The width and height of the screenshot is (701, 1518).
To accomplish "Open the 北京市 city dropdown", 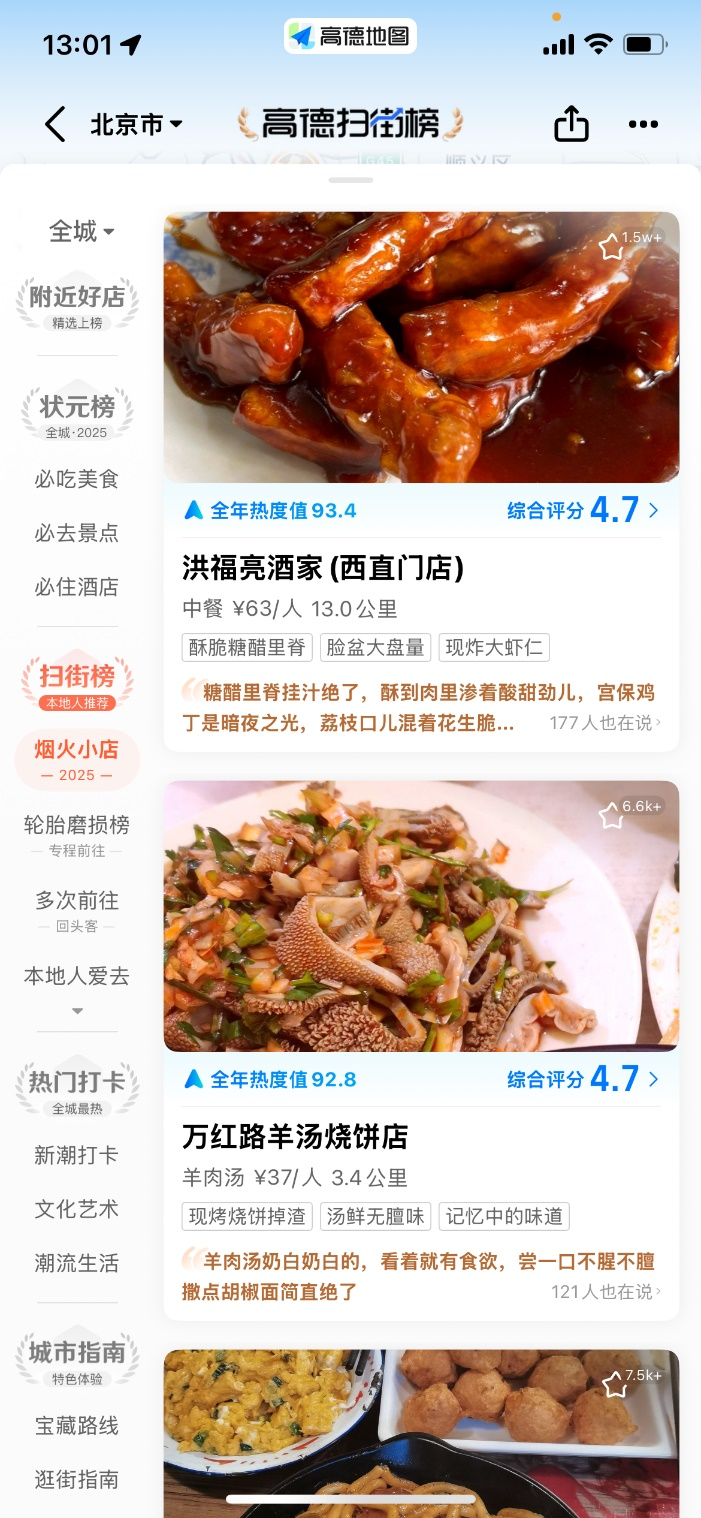I will pos(136,125).
